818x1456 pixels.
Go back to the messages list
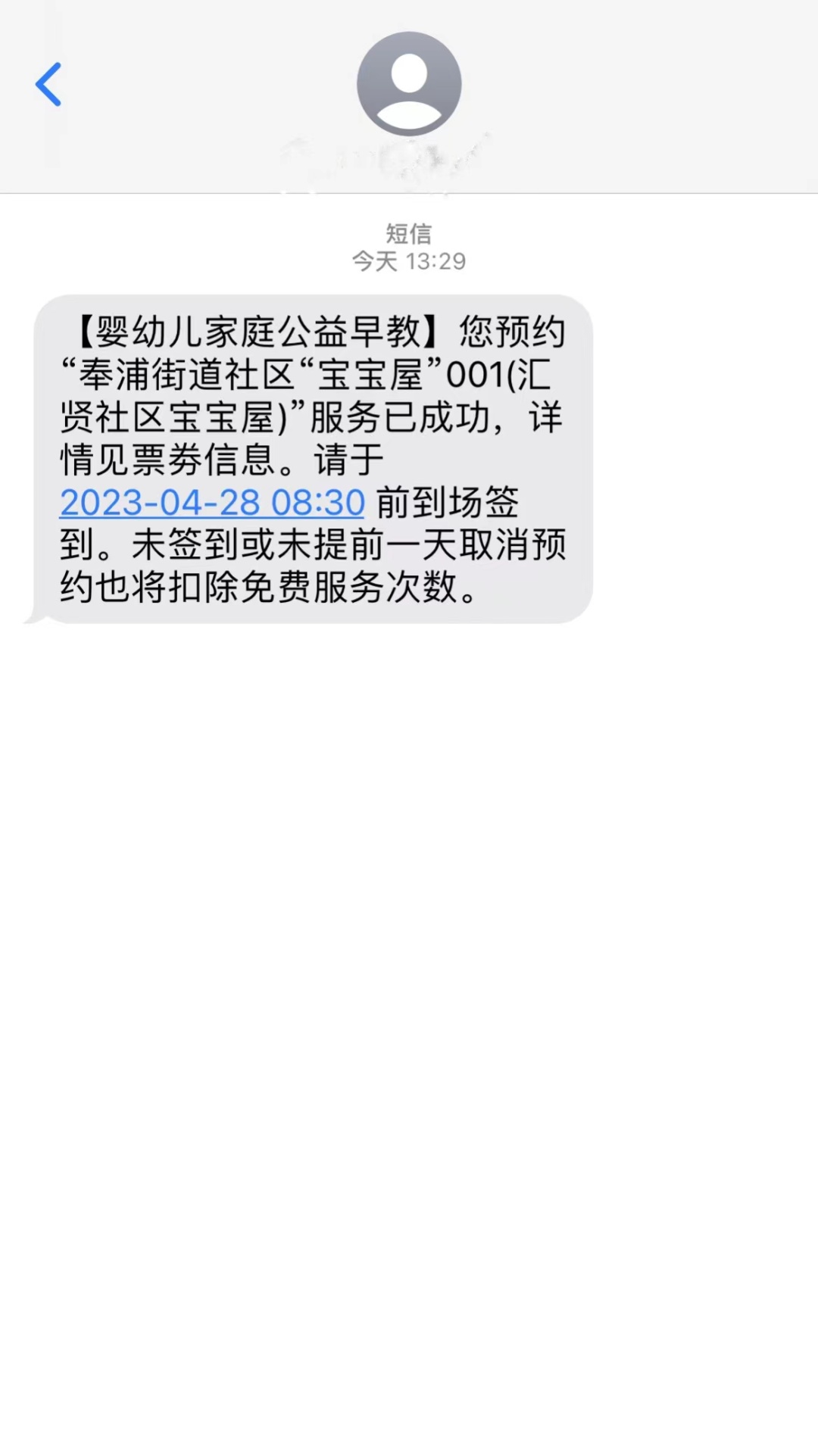coord(48,84)
